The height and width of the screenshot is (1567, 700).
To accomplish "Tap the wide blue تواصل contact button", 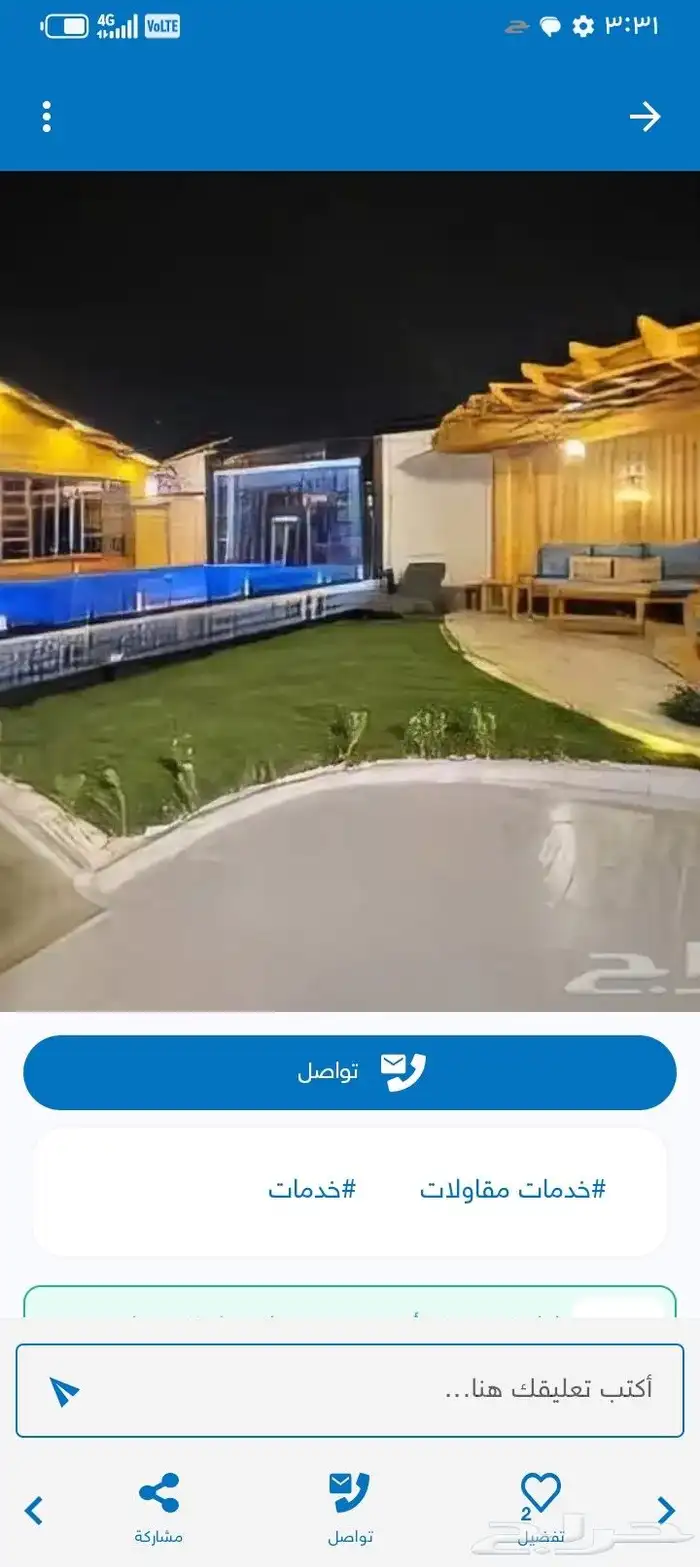I will (350, 1072).
